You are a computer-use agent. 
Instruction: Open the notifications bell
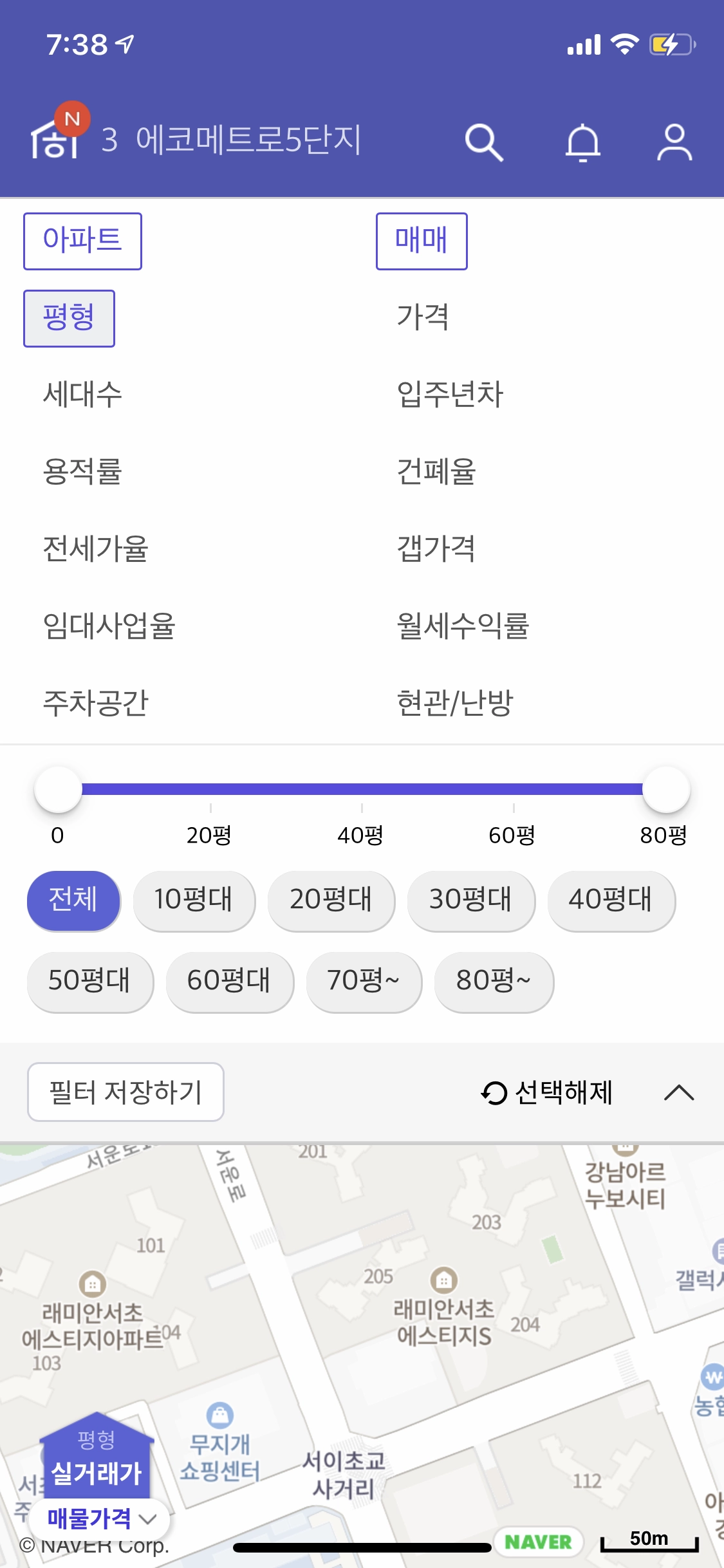(582, 142)
